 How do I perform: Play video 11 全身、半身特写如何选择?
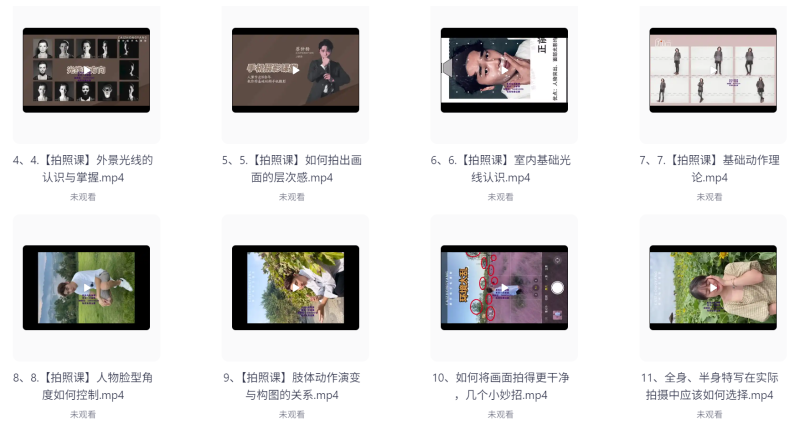(x=713, y=287)
